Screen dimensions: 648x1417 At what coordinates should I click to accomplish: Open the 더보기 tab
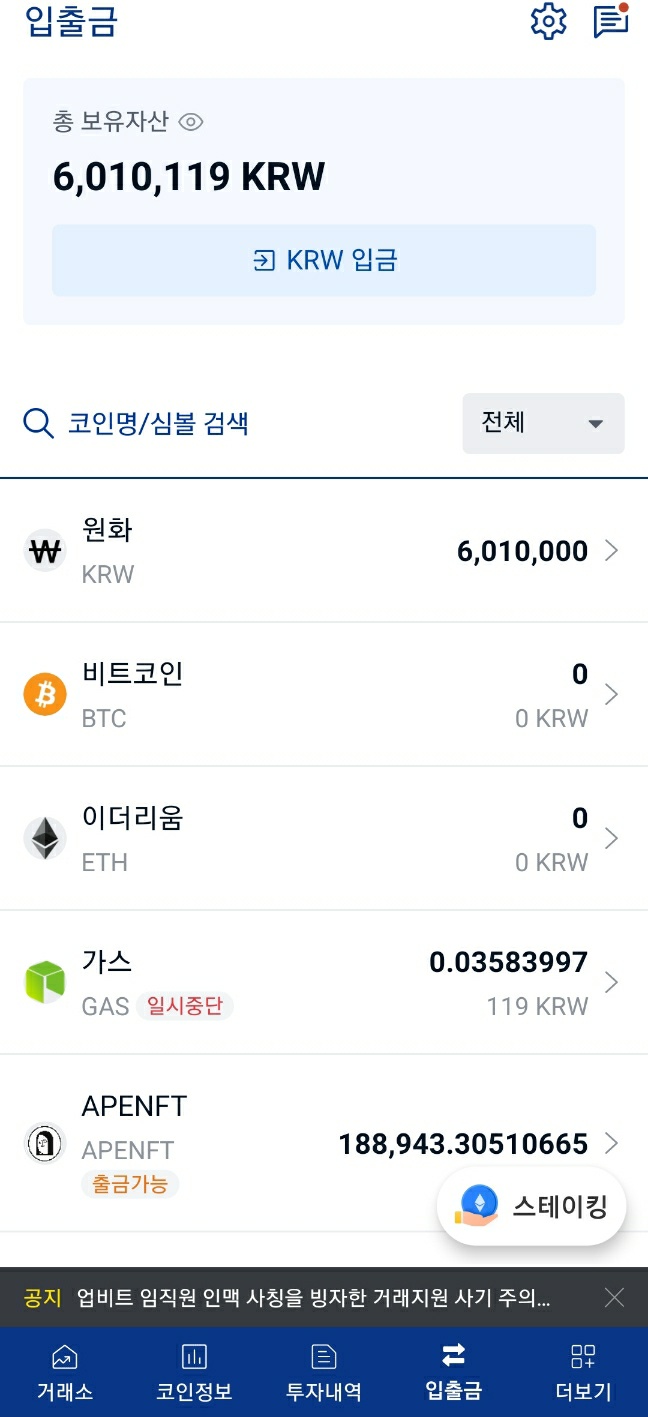pyautogui.click(x=583, y=1372)
